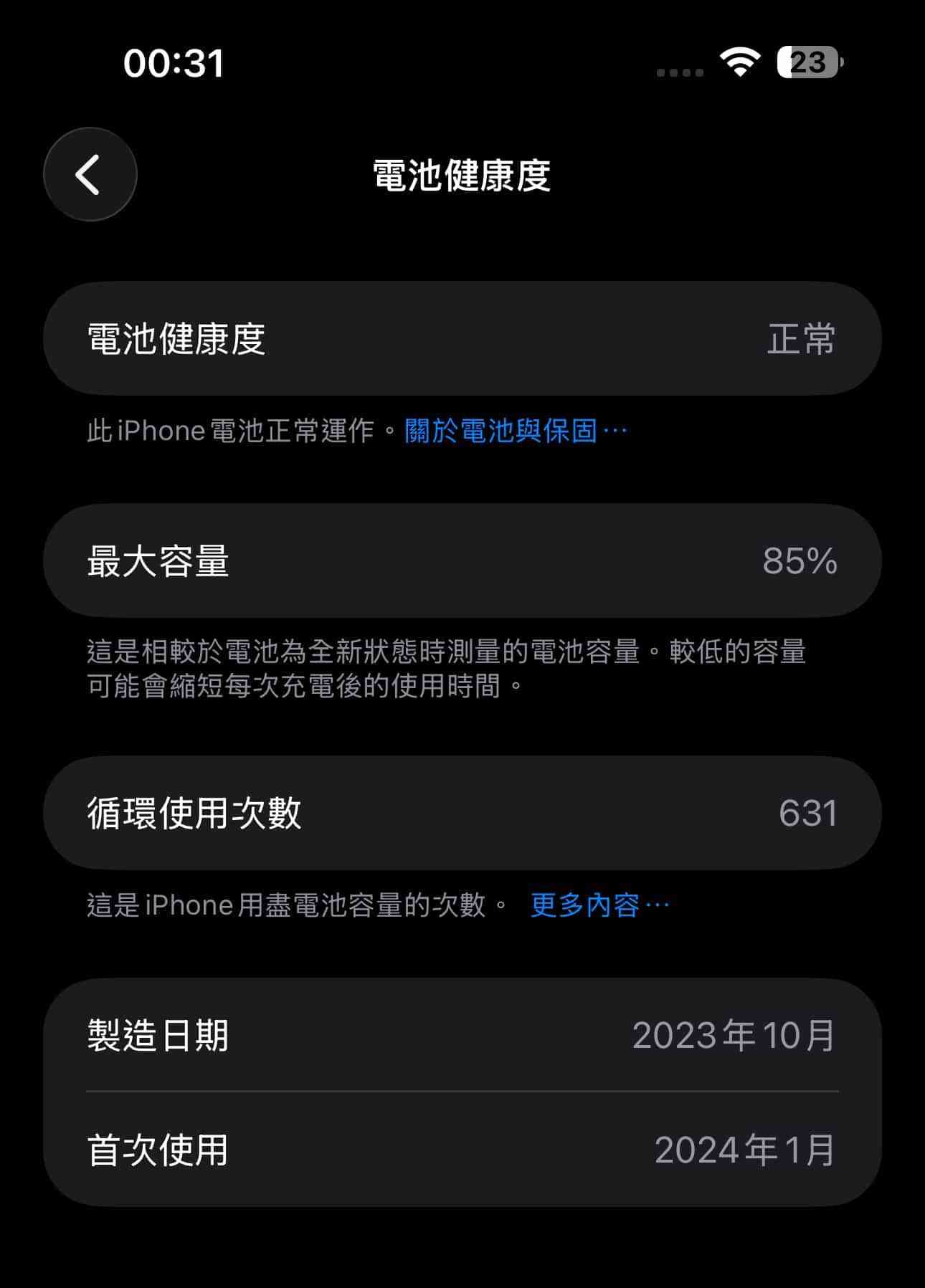Open the 關於電池與保固 link

[x=515, y=431]
